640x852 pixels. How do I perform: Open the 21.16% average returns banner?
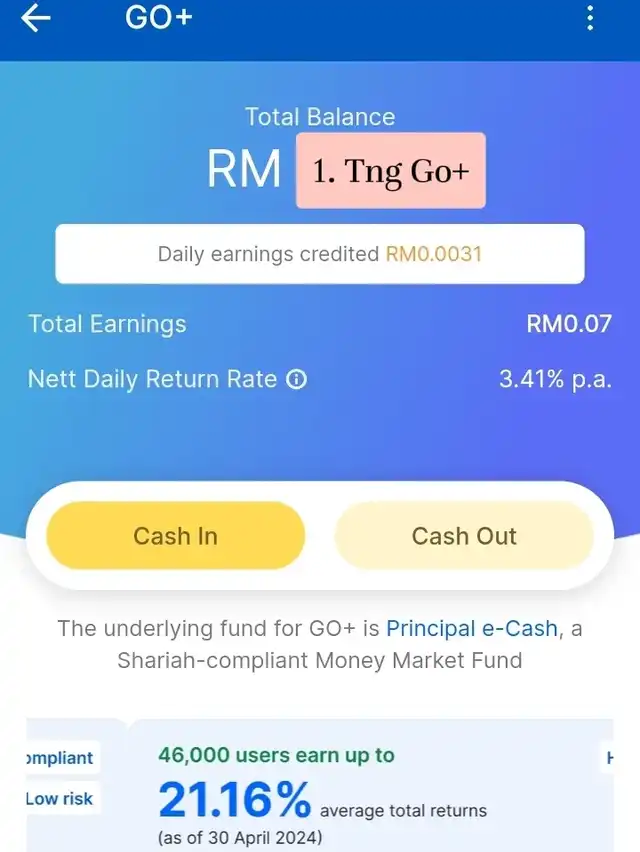point(371,785)
